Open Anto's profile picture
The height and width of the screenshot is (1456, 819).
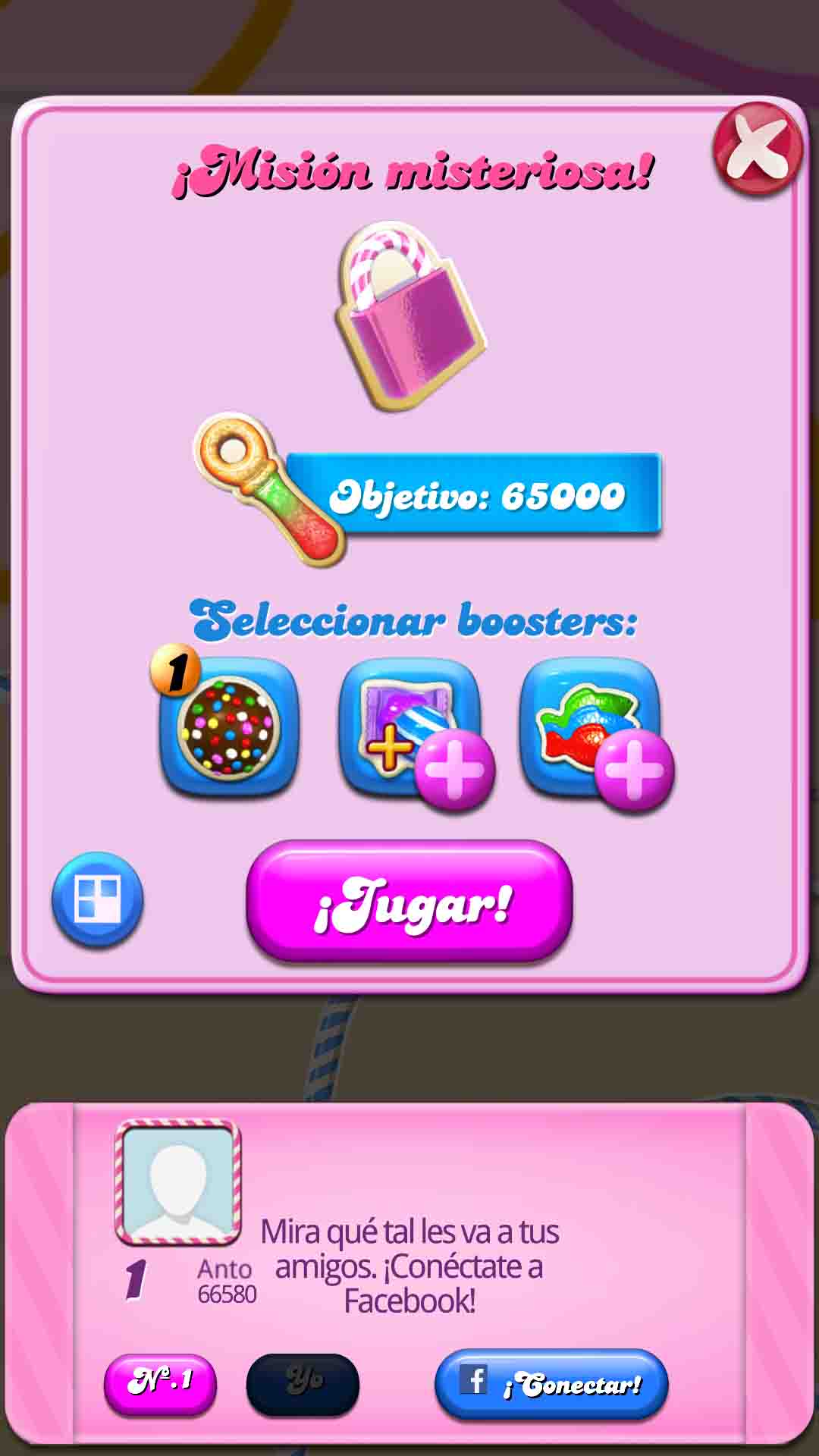(178, 1183)
